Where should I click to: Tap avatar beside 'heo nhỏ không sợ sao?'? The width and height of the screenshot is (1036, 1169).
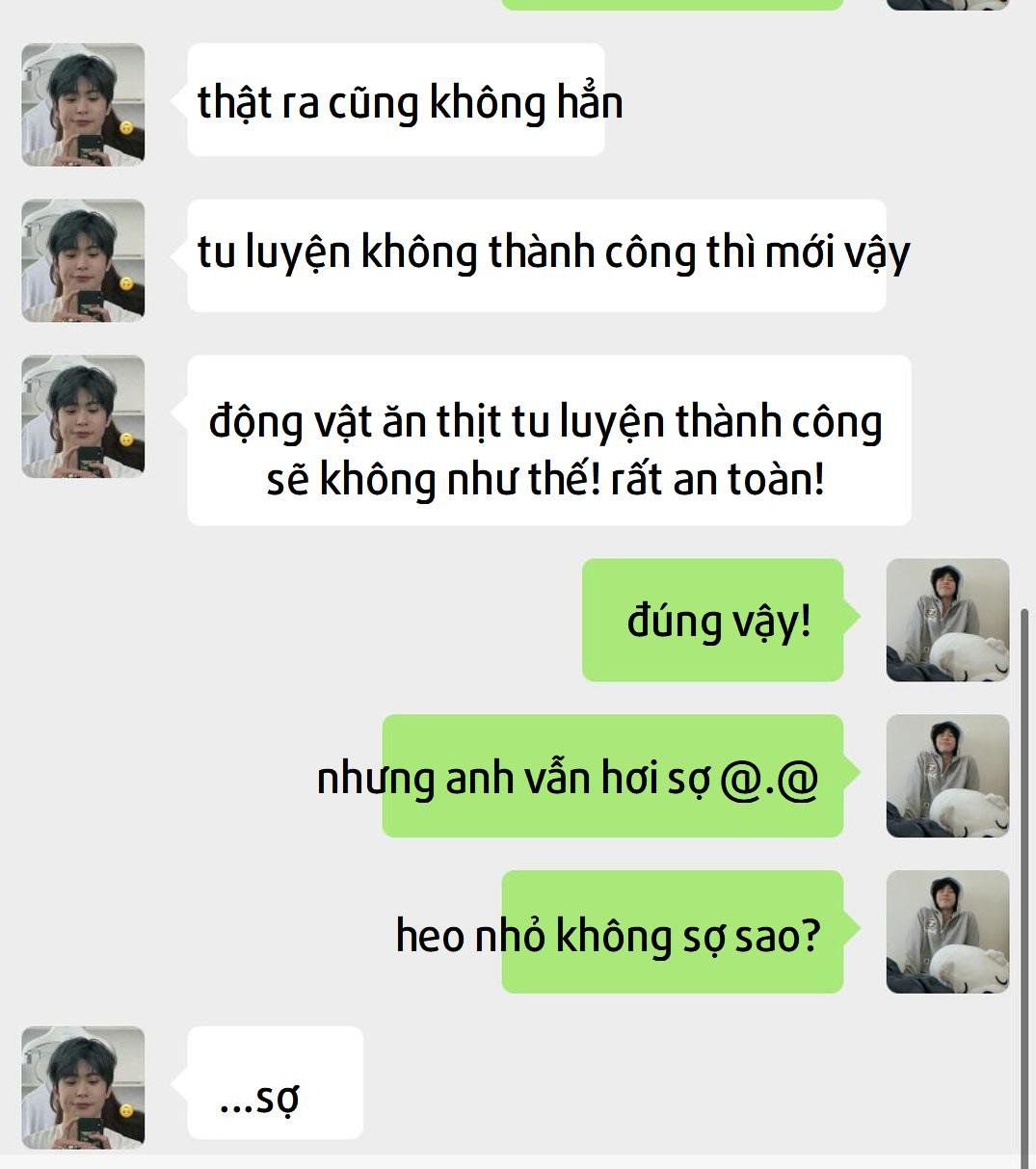(947, 932)
